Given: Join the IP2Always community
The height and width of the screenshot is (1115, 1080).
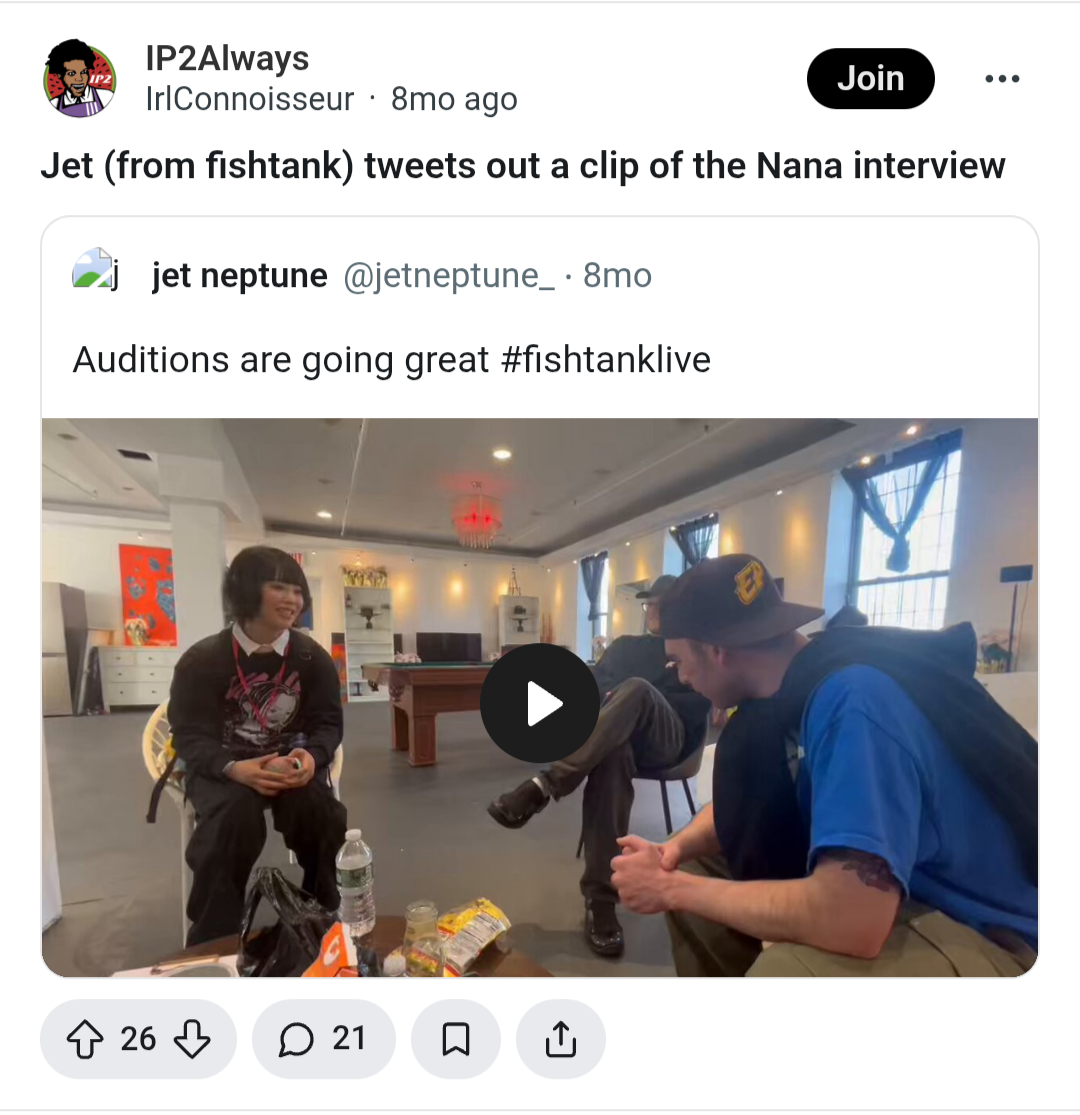Looking at the screenshot, I should (870, 79).
